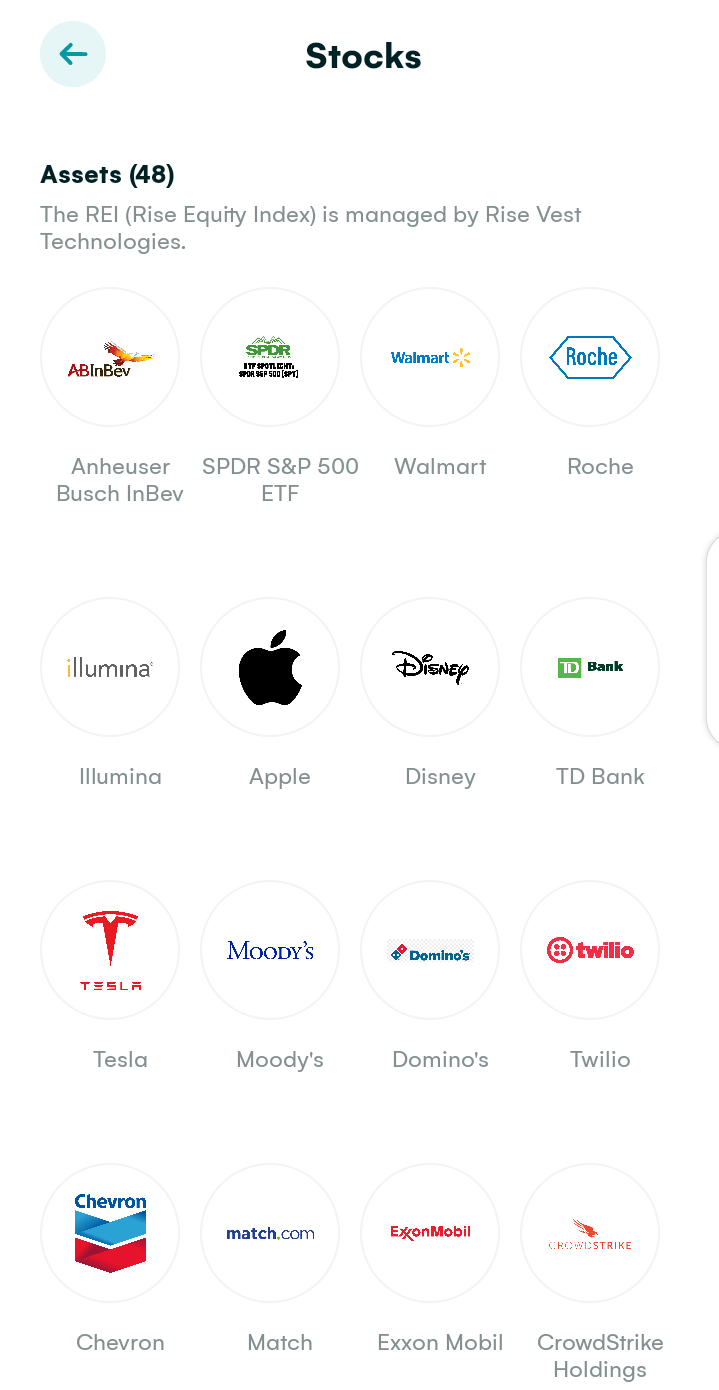View the Walmart stock

[430, 357]
